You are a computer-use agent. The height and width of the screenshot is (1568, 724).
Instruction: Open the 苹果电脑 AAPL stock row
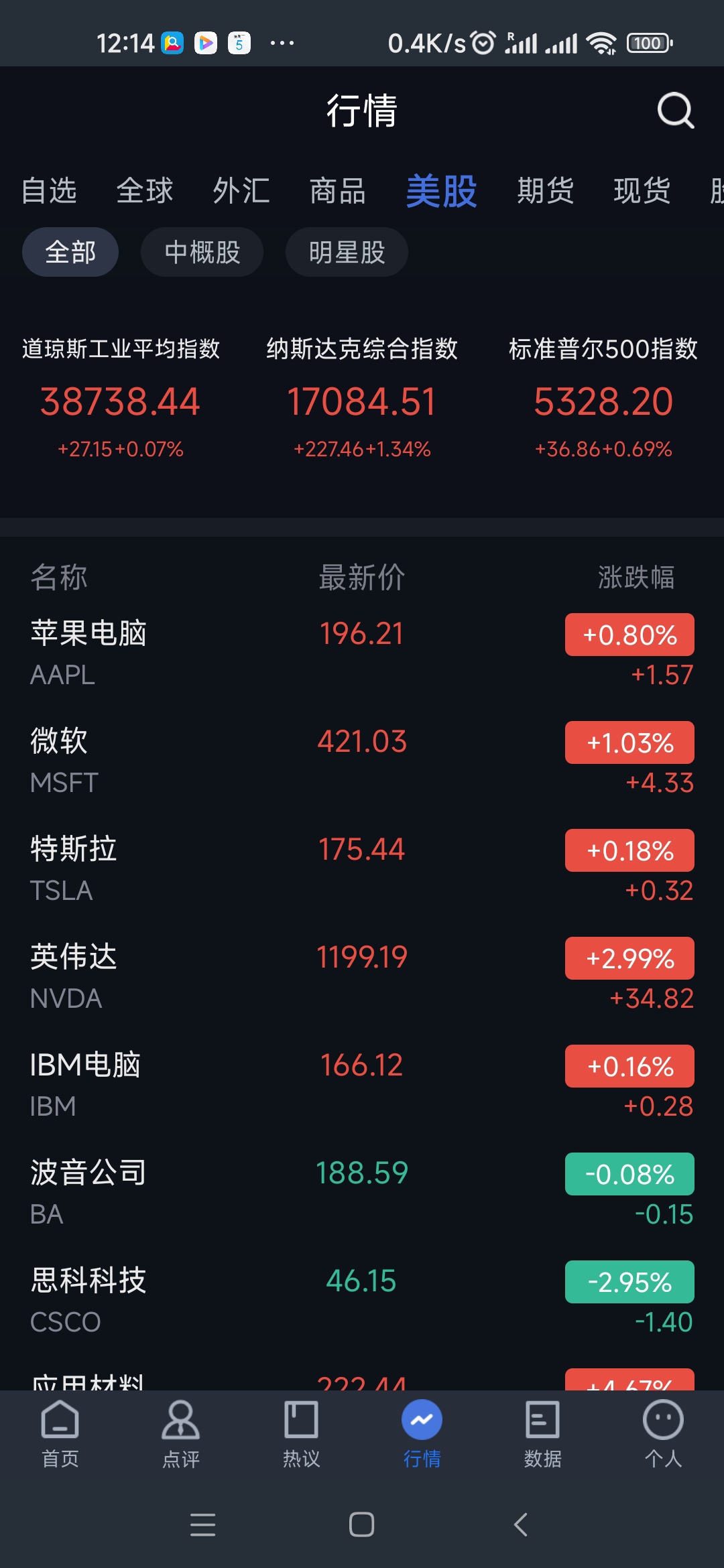(362, 653)
